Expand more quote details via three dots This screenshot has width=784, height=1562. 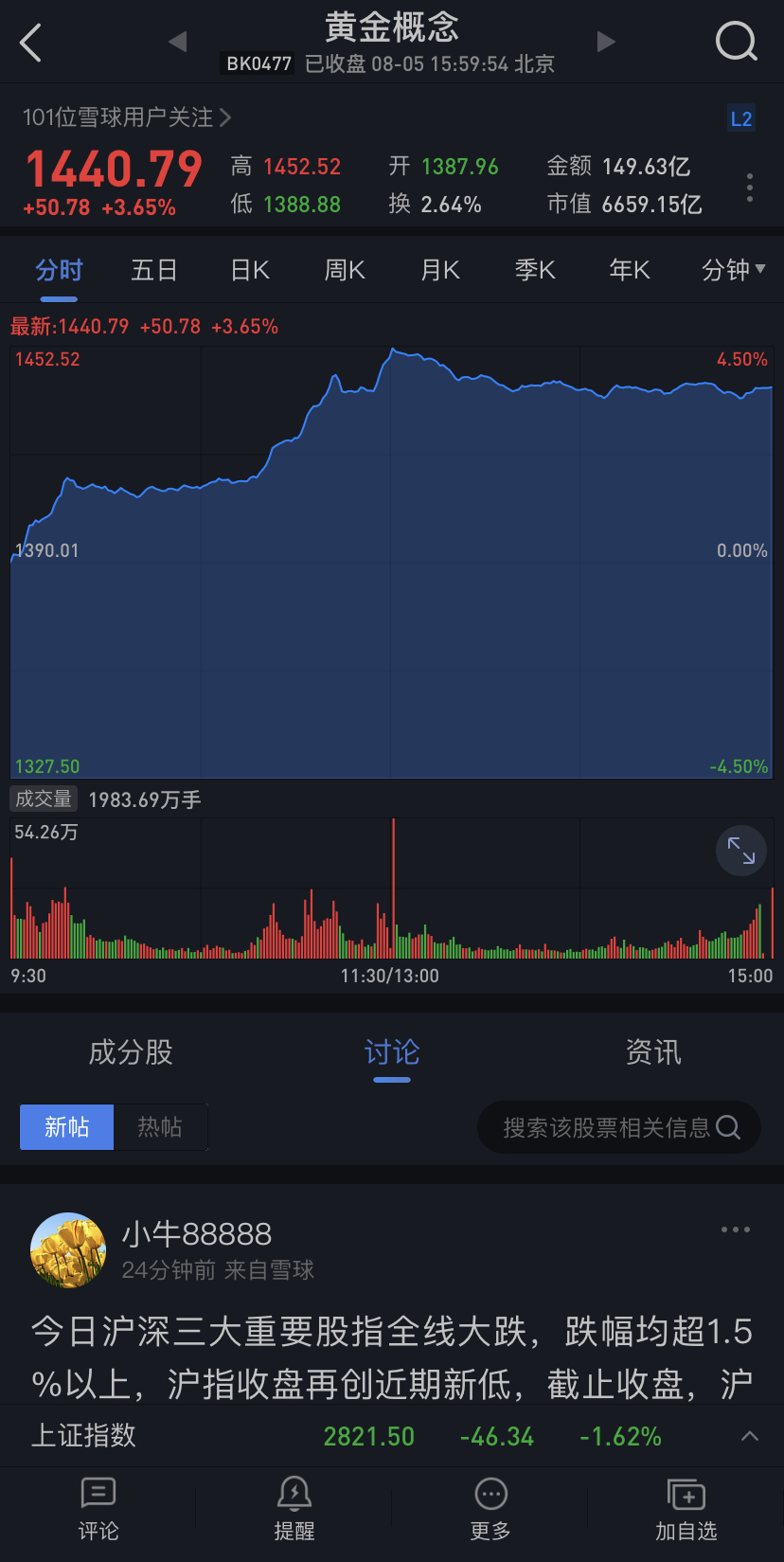749,187
